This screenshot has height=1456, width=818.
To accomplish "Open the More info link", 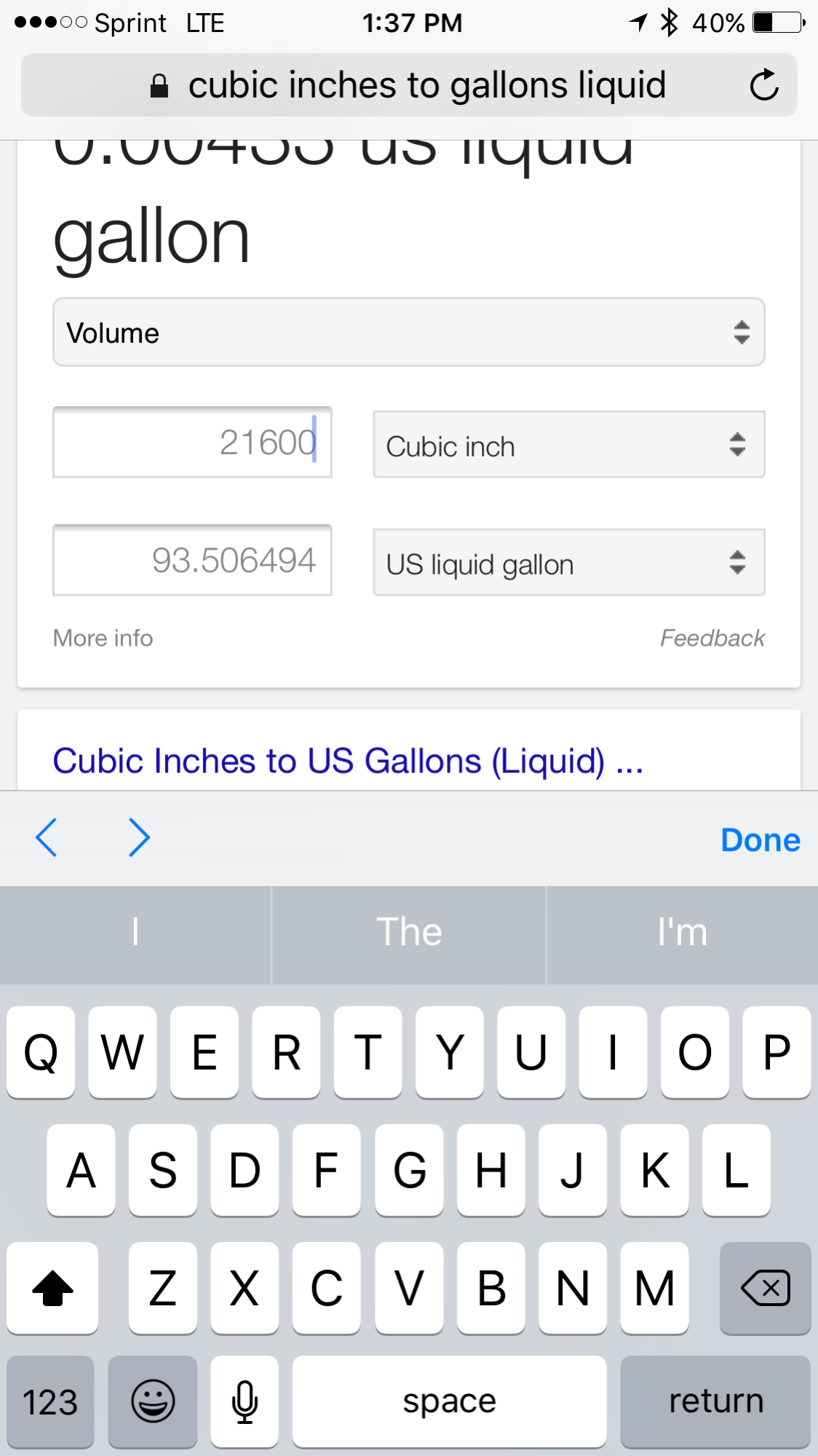I will click(103, 638).
